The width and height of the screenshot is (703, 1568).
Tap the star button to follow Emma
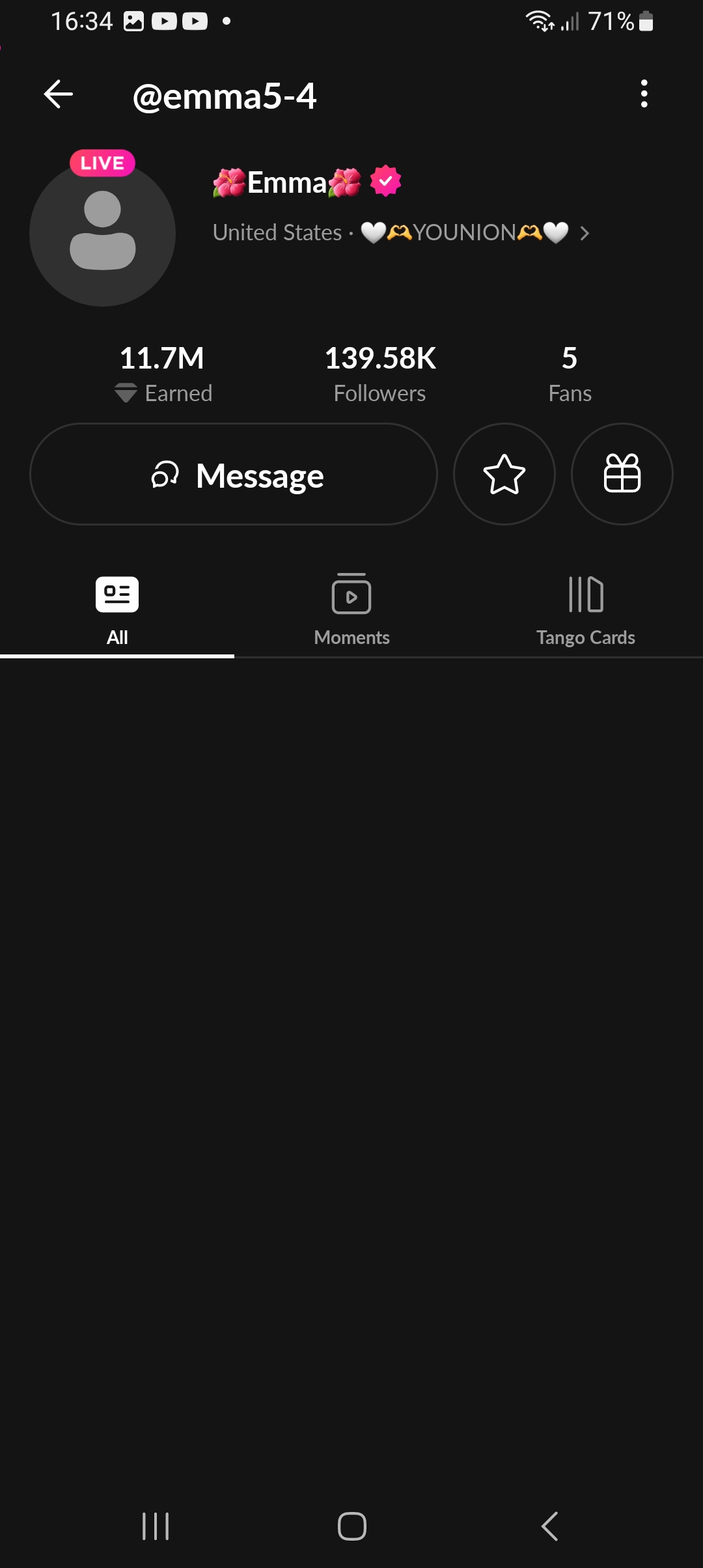pyautogui.click(x=504, y=474)
